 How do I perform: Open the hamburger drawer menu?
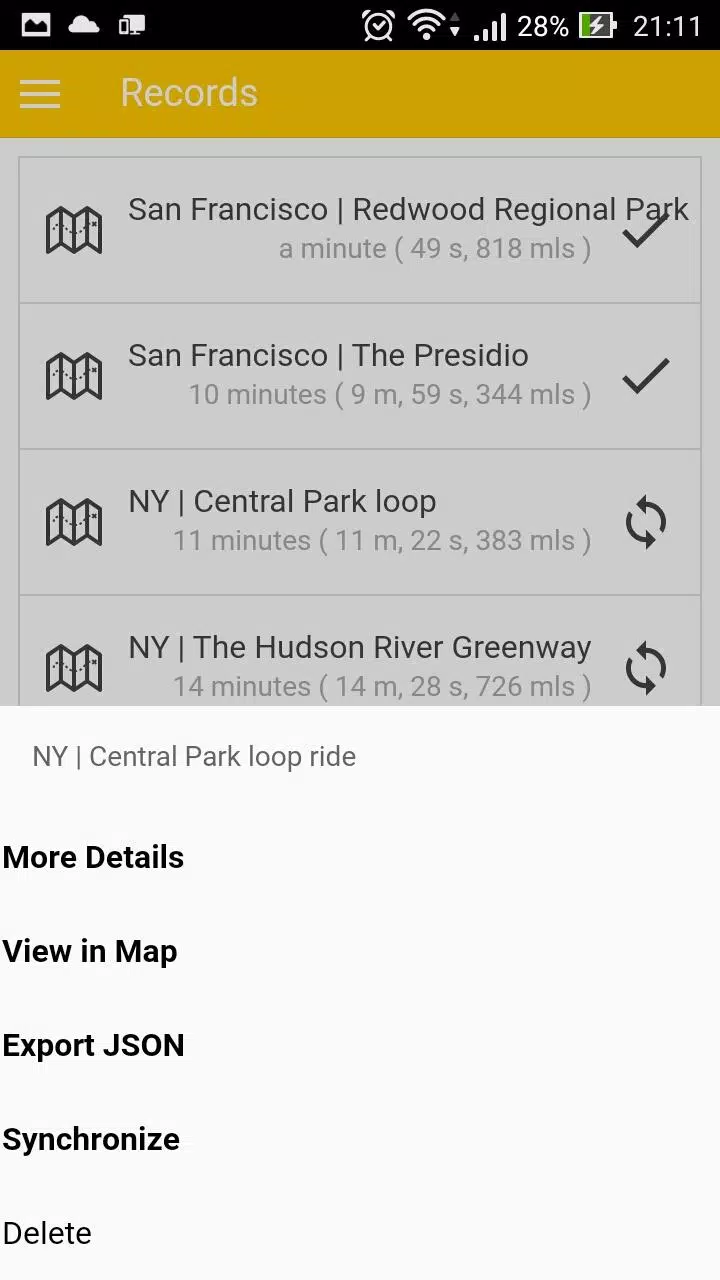(x=40, y=93)
